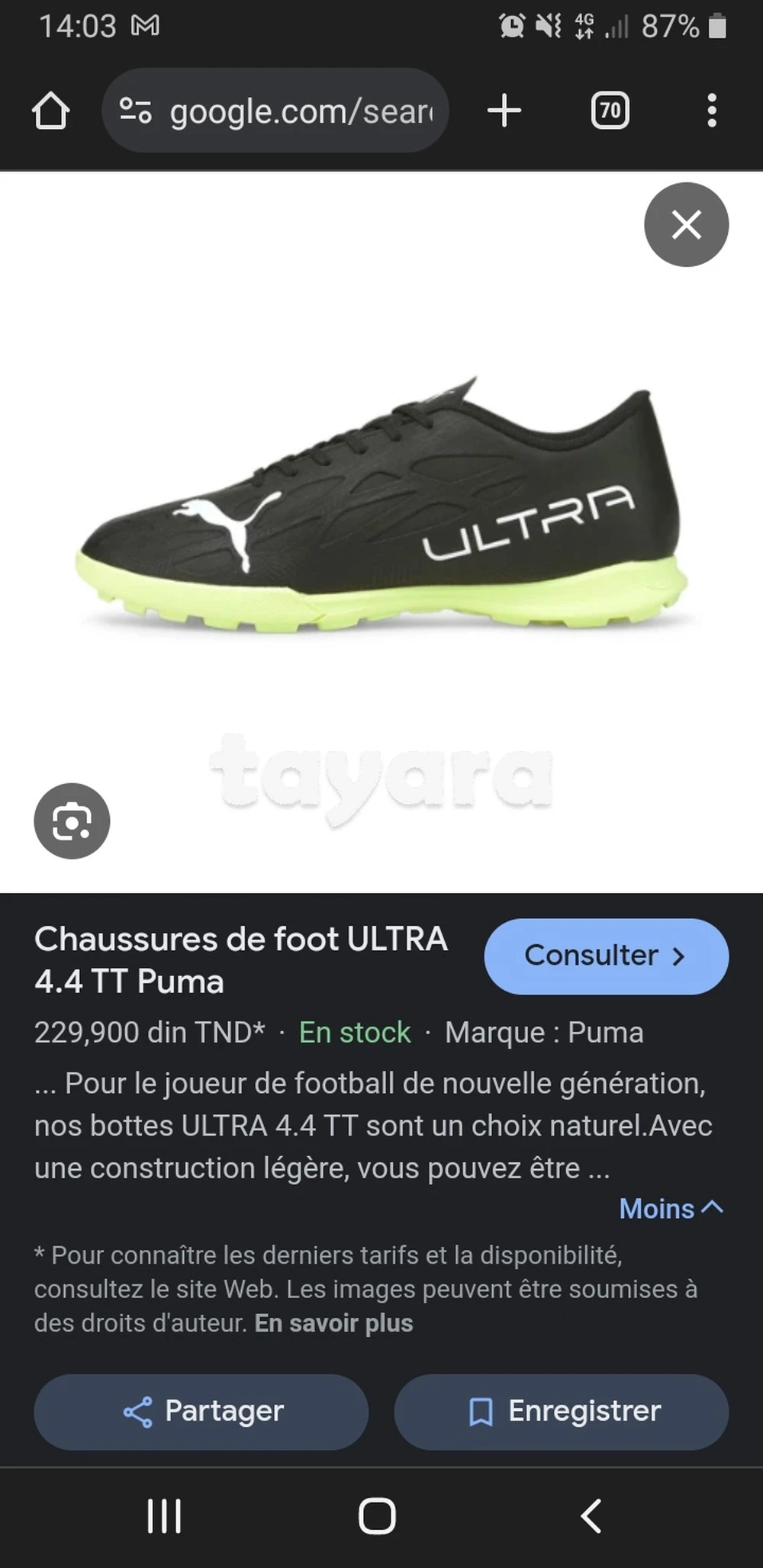Share this image with Partager
This screenshot has width=763, height=1568.
point(201,1412)
